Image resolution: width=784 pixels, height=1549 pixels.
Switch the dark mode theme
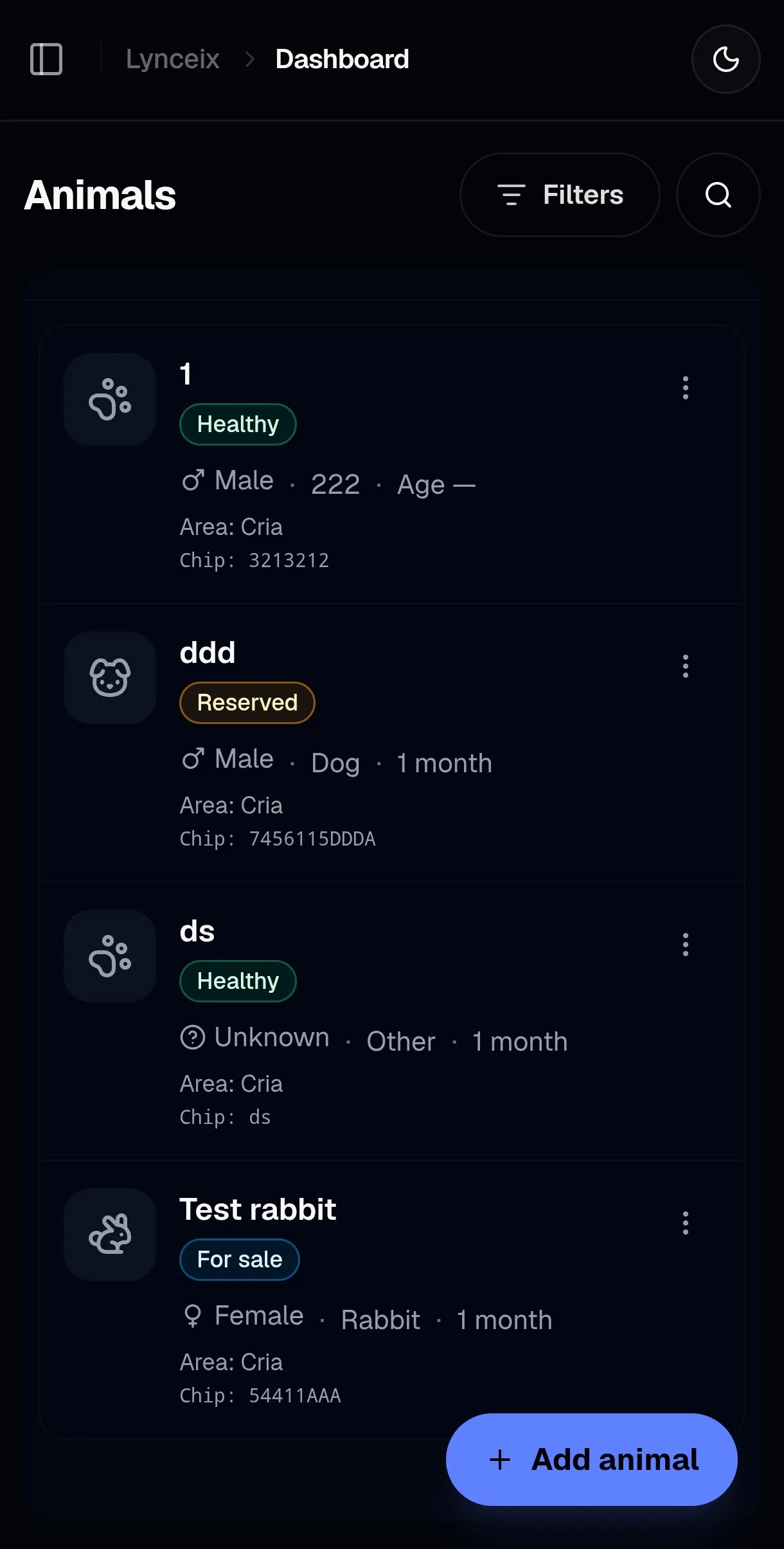pyautogui.click(x=726, y=59)
